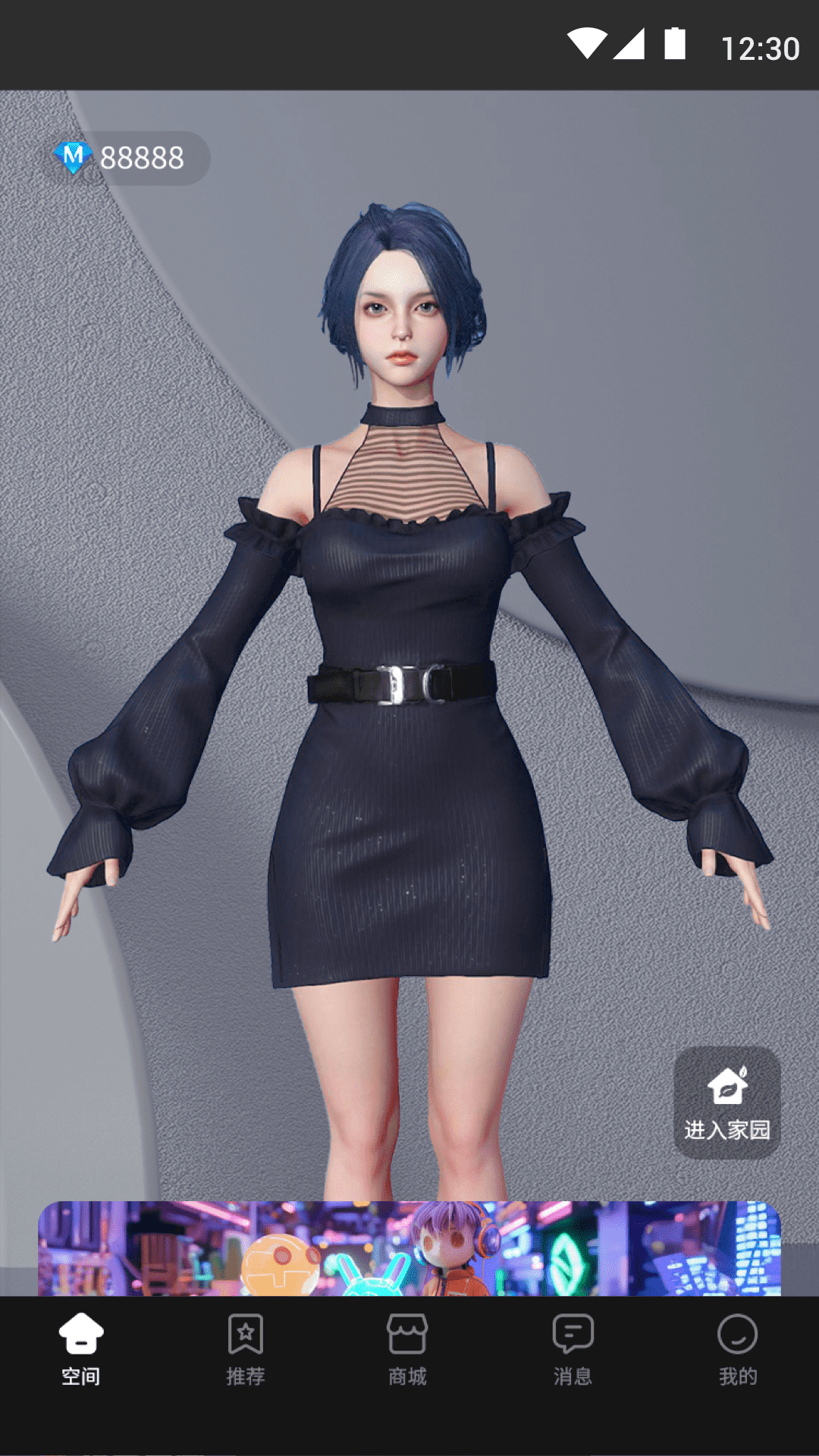Open the 商城 store tab
This screenshot has height=1456, width=819.
(408, 1351)
